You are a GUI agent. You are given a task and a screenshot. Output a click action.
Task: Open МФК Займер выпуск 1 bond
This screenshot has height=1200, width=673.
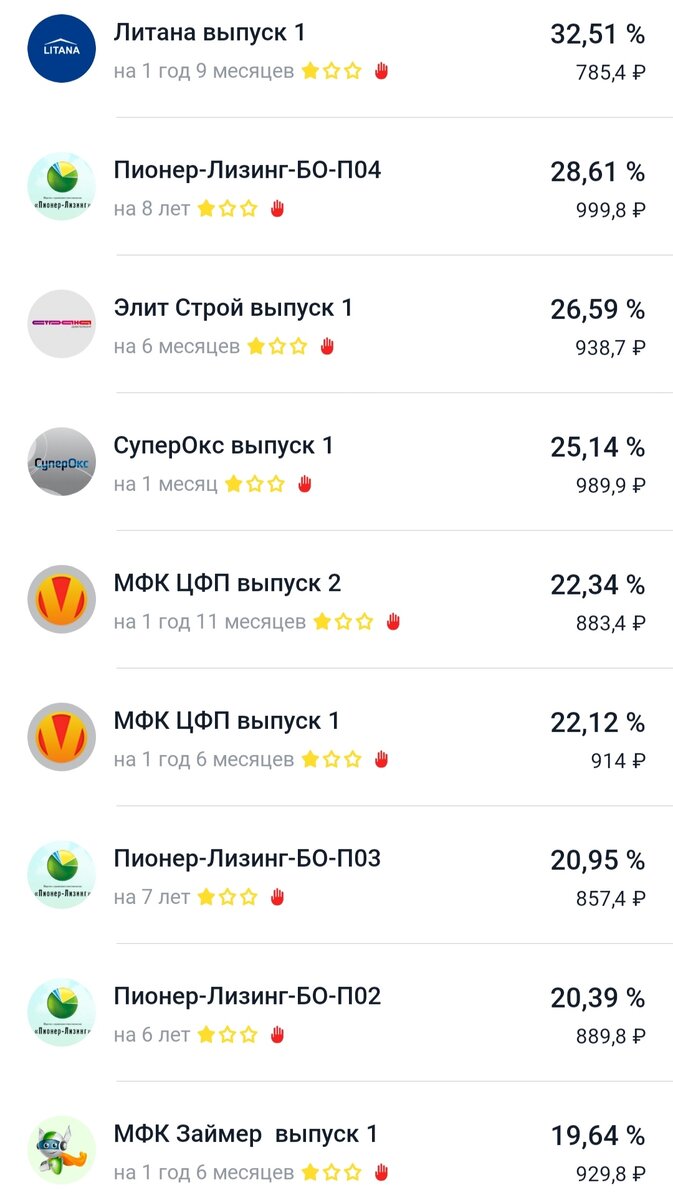246,1135
